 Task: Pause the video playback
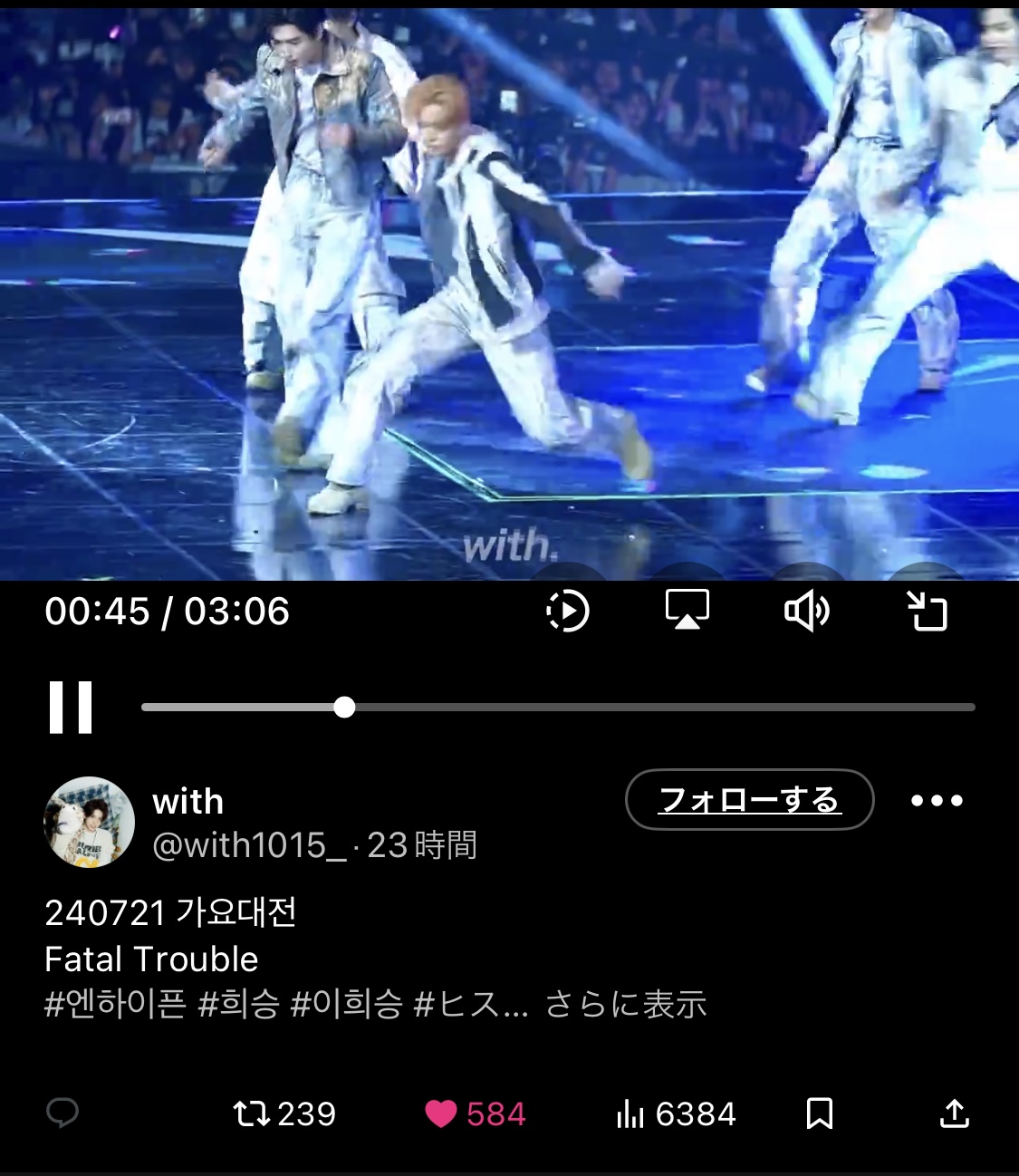(71, 707)
